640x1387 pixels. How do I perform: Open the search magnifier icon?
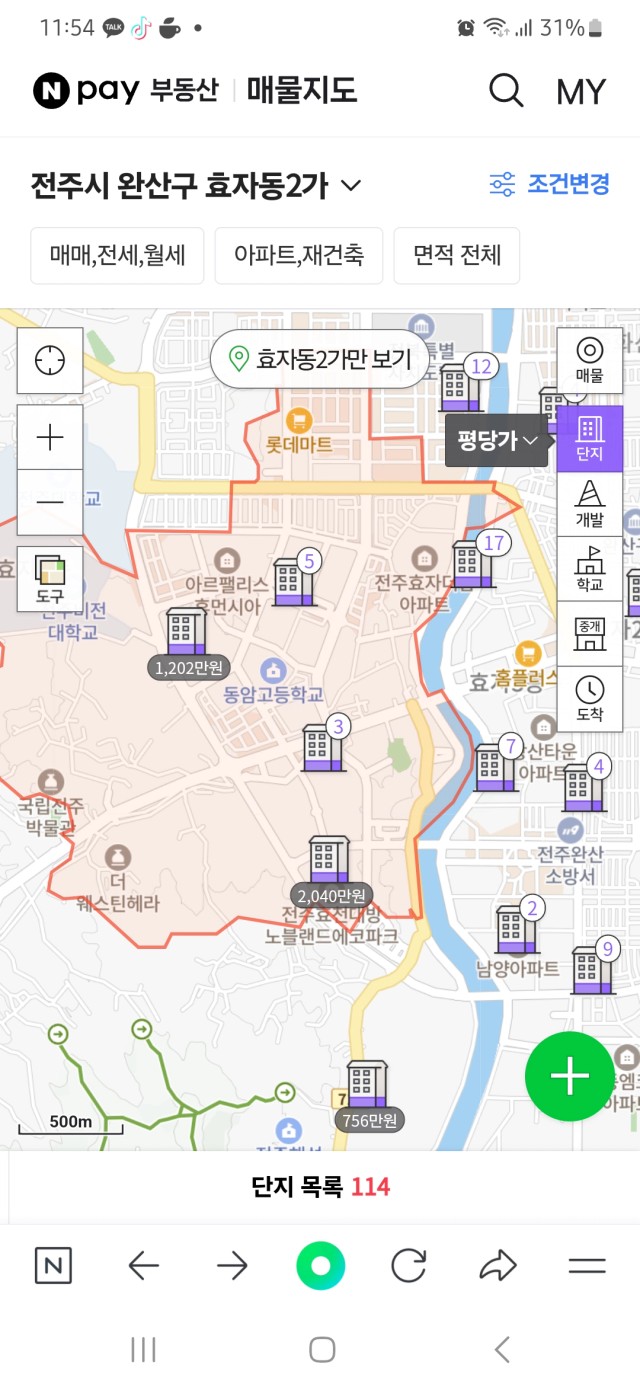(x=506, y=91)
